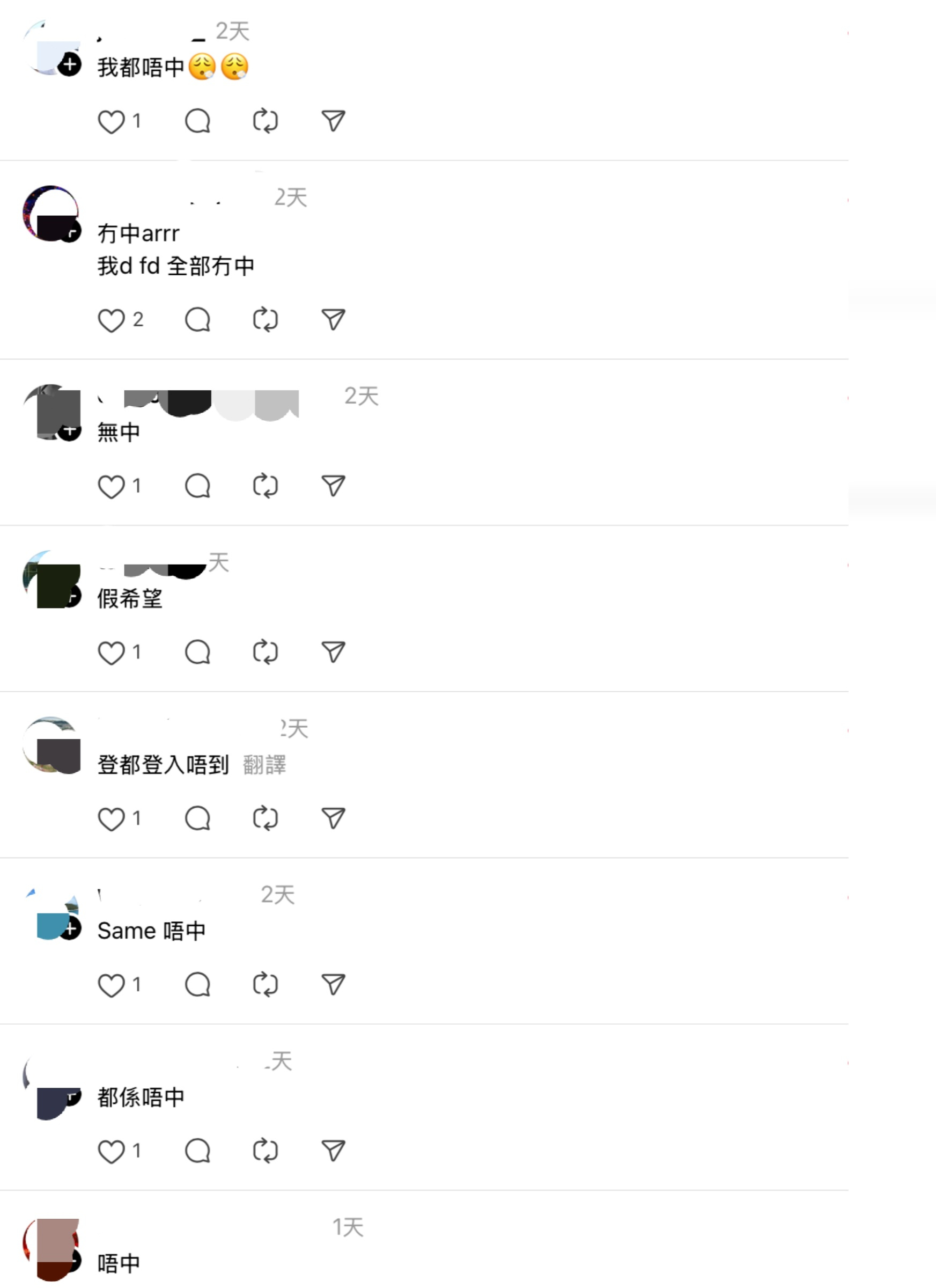Repost the comment 假希望

coord(265,653)
